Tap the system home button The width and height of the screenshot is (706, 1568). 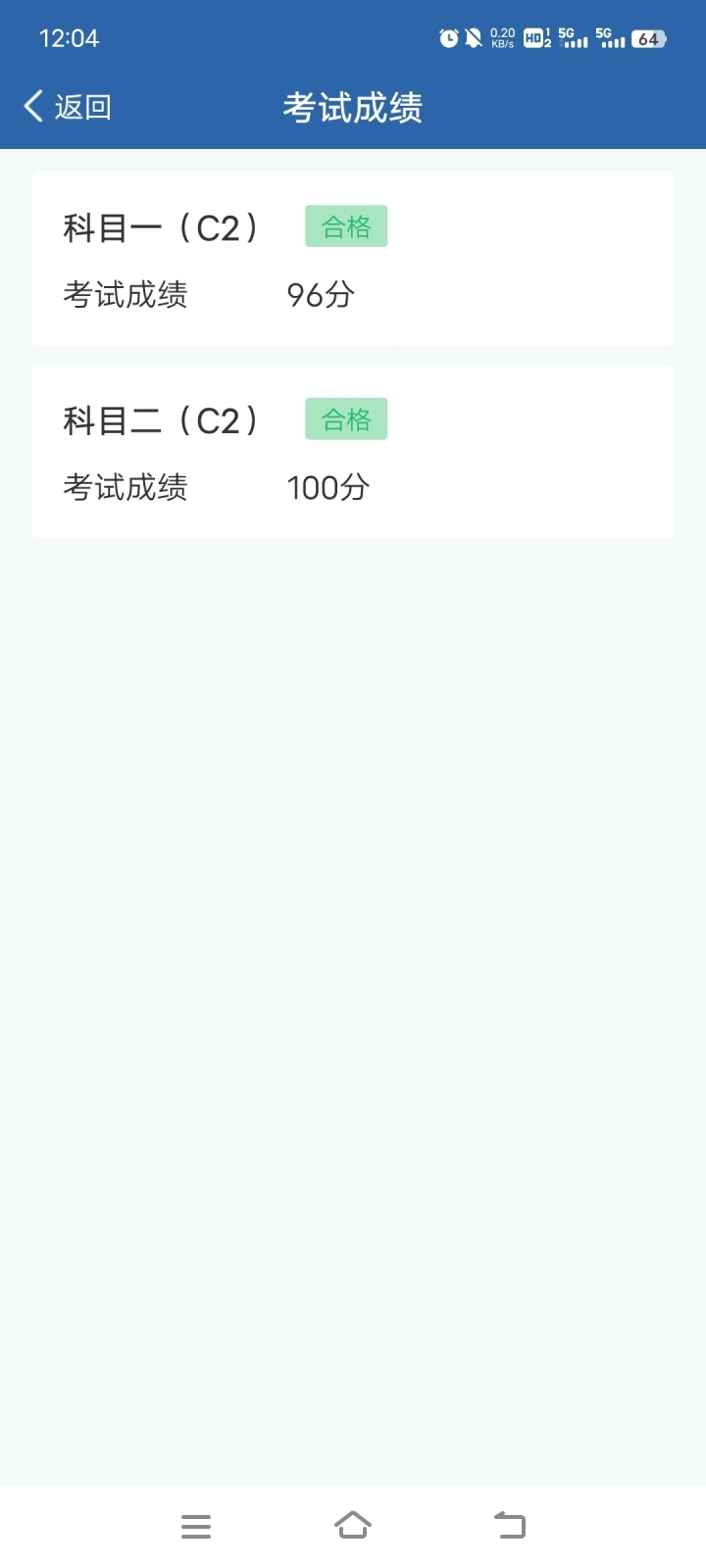point(353,1525)
